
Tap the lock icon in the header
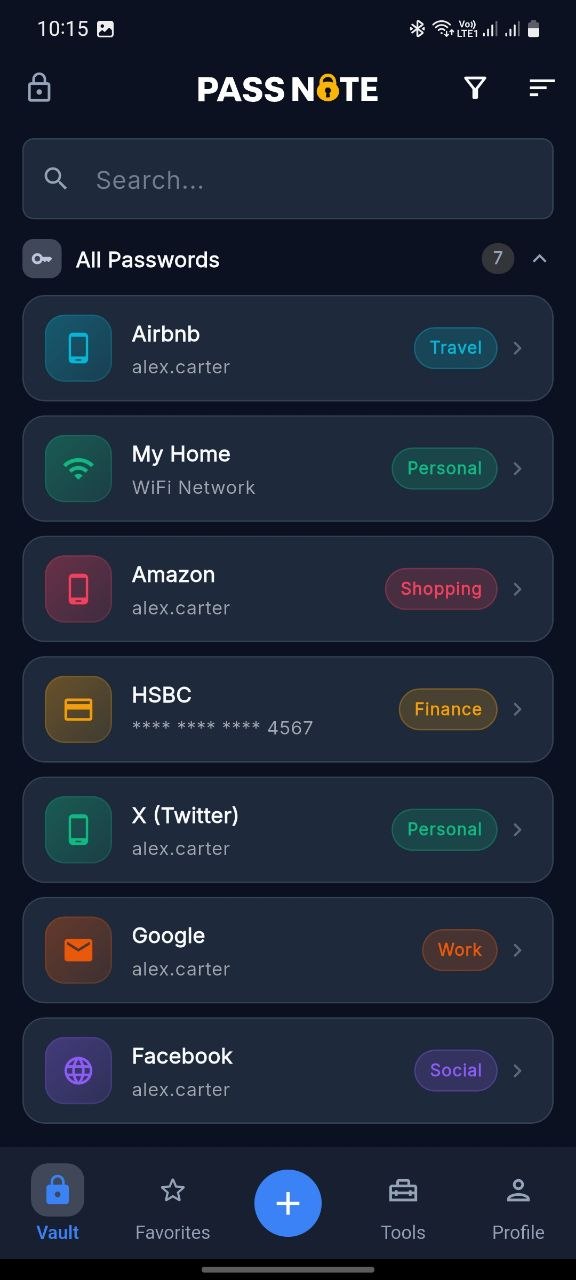39,88
